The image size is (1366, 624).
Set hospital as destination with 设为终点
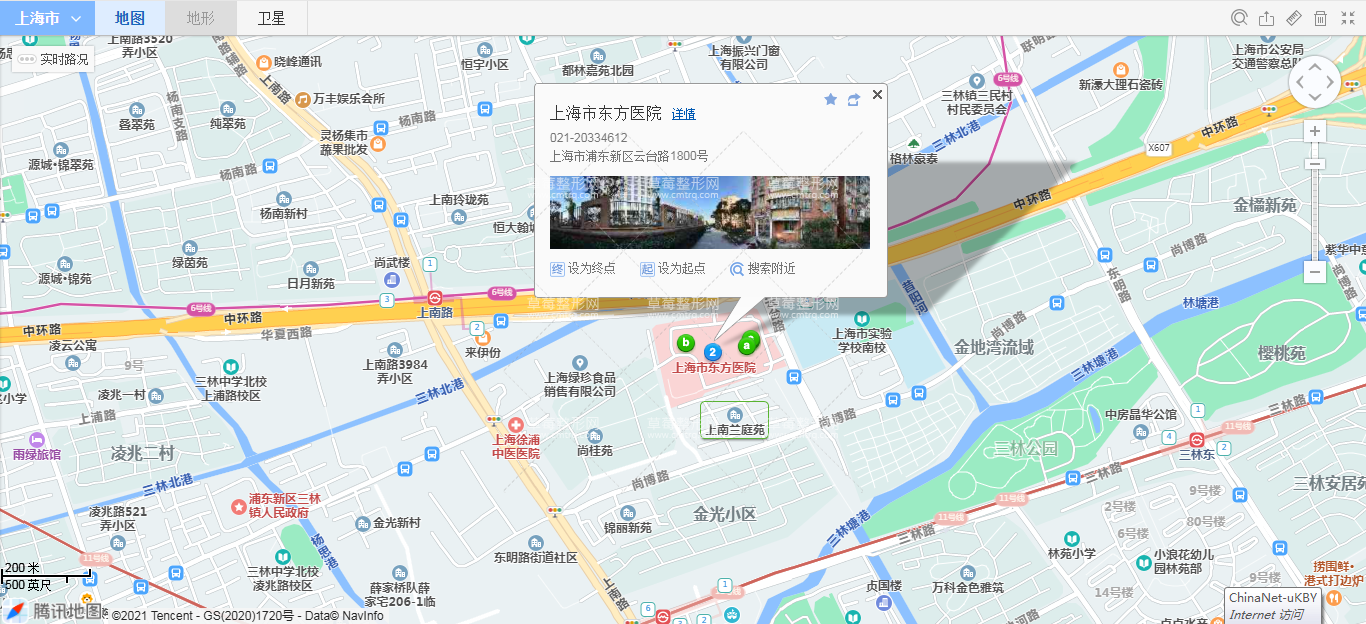[x=583, y=268]
